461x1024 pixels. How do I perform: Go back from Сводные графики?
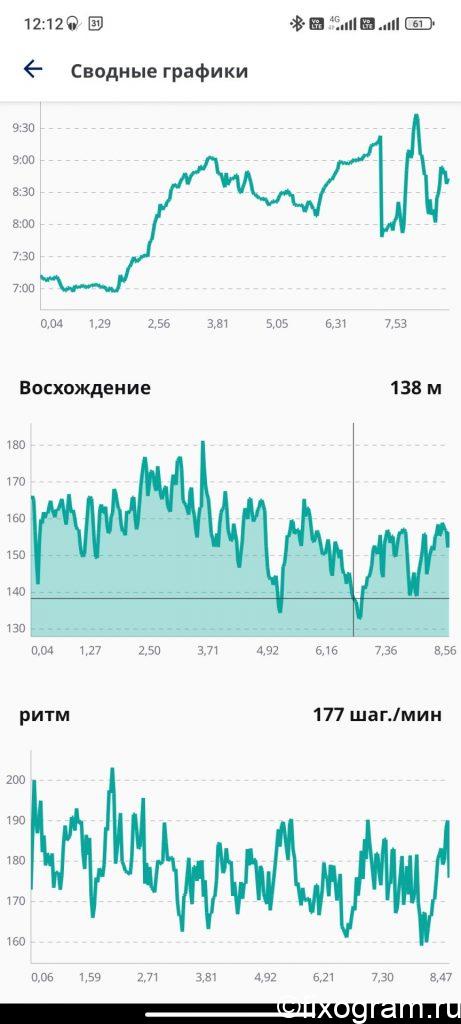click(x=33, y=69)
